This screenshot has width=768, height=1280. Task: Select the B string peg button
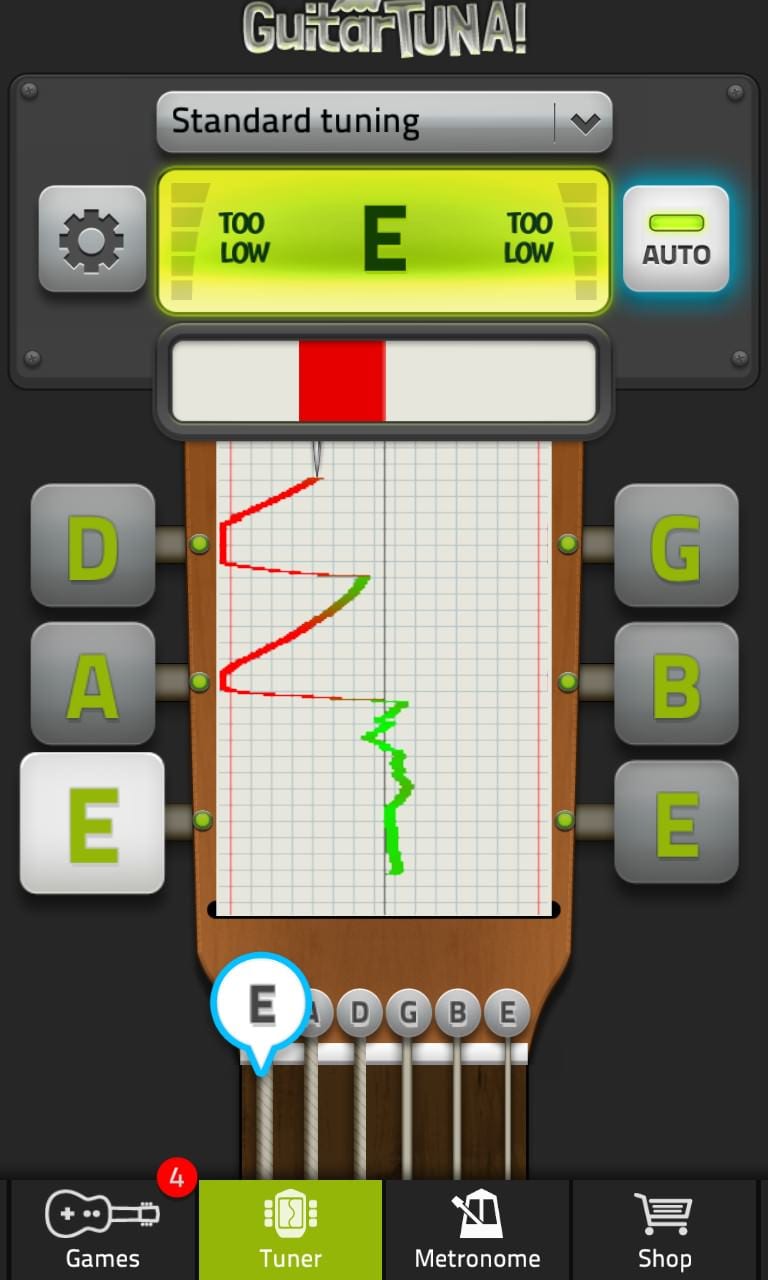click(676, 684)
